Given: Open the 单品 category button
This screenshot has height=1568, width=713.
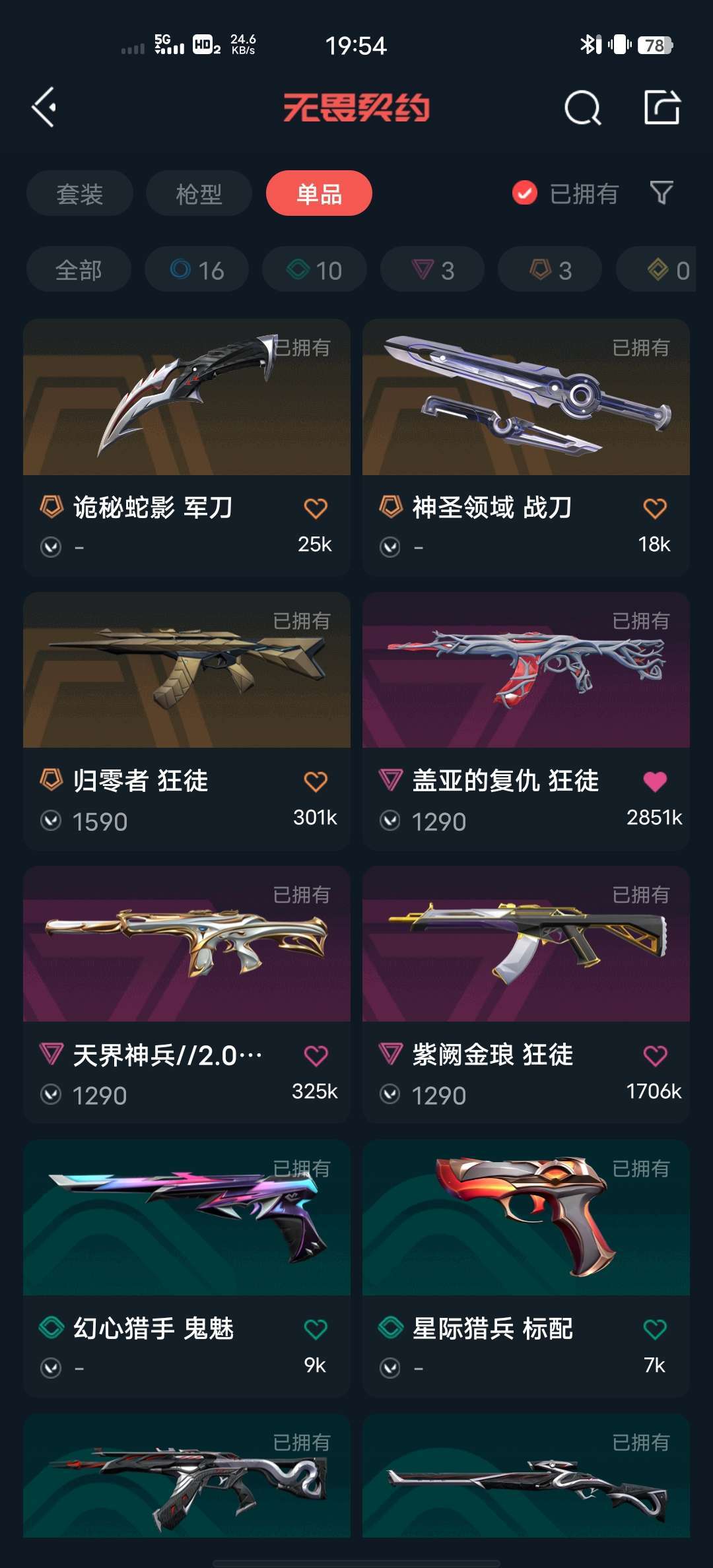Looking at the screenshot, I should click(x=318, y=193).
